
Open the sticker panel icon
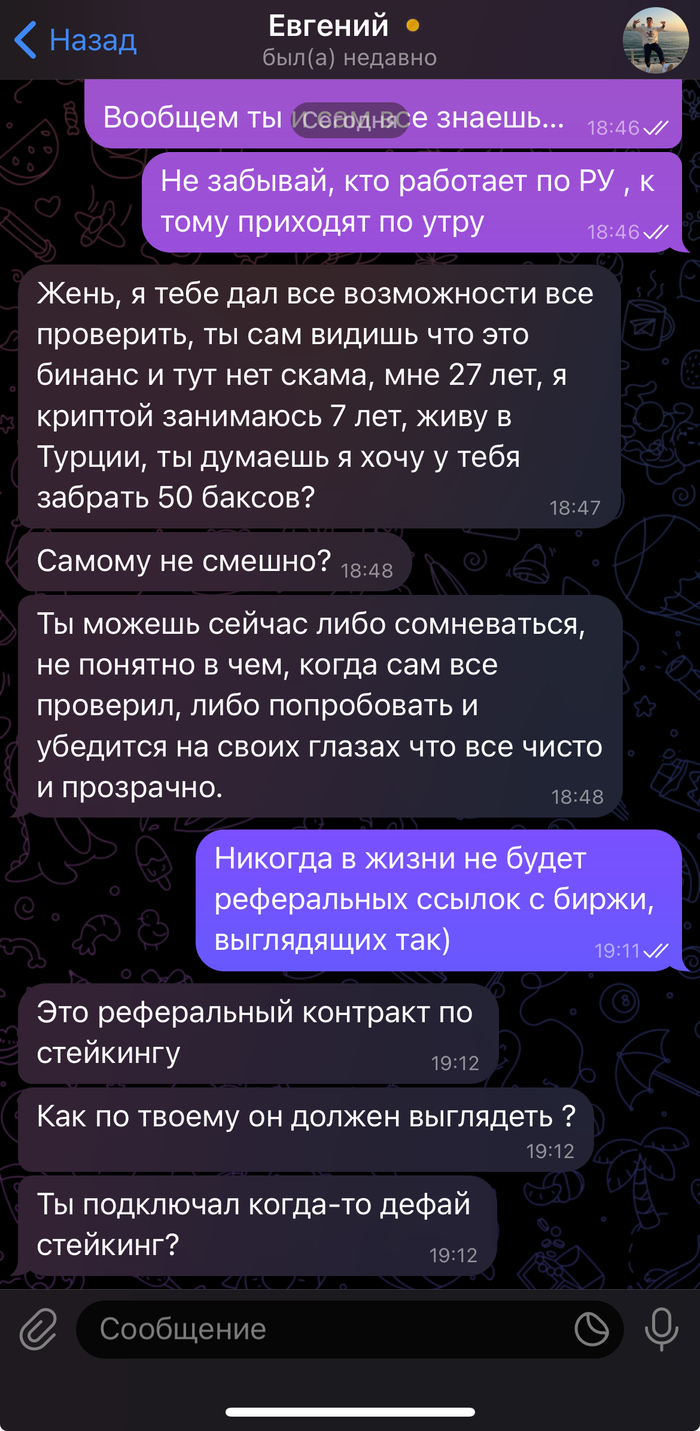[x=592, y=1329]
